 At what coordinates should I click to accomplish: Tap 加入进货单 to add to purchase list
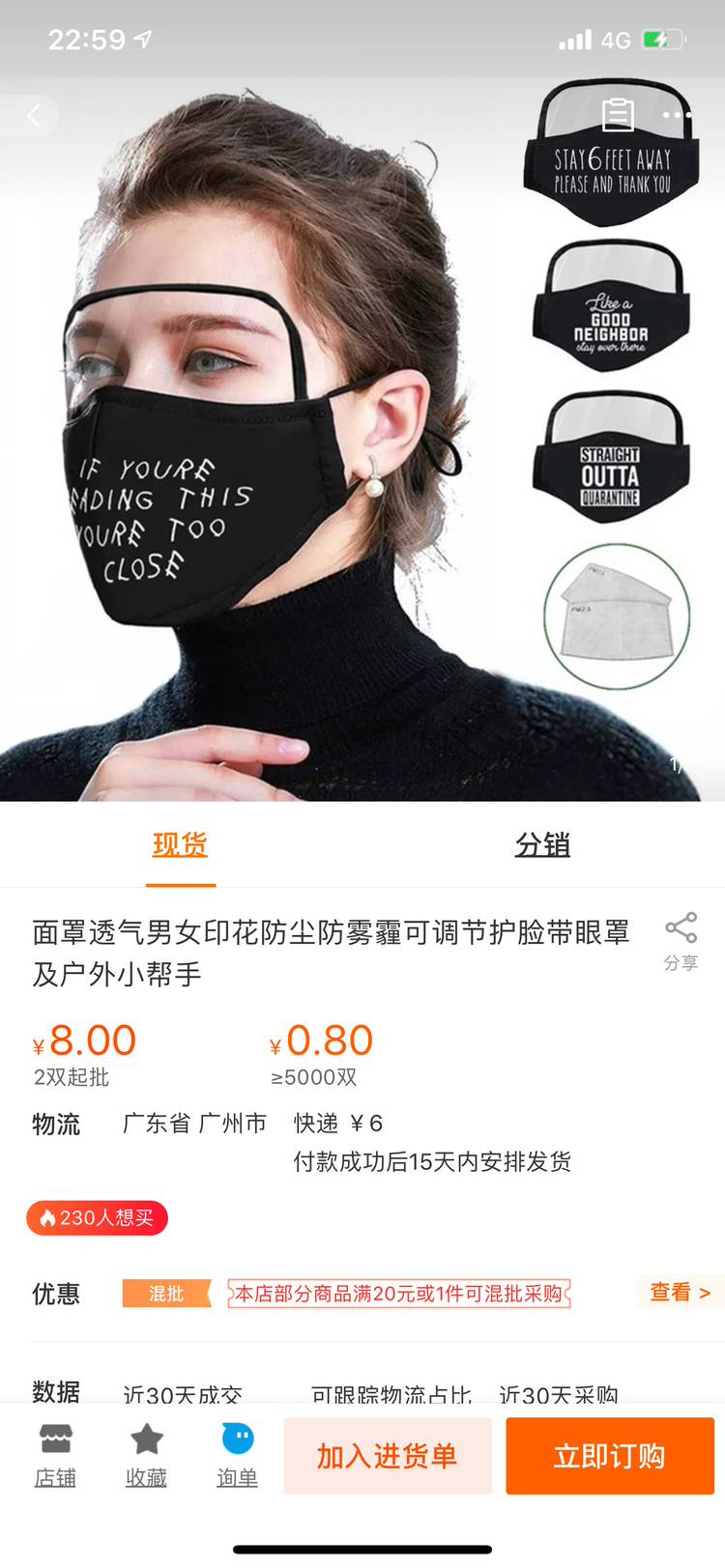(387, 1456)
